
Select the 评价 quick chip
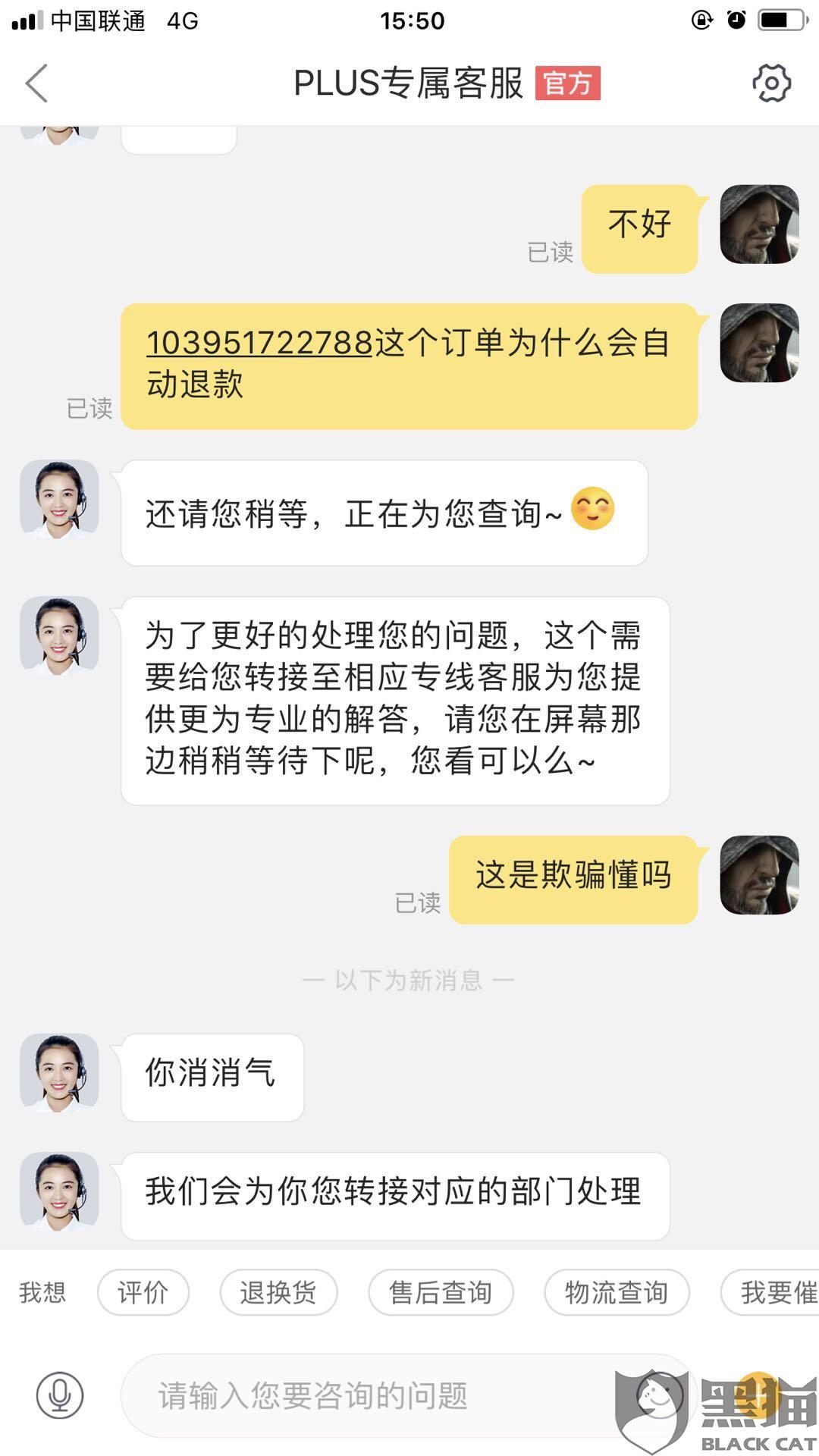(143, 1292)
